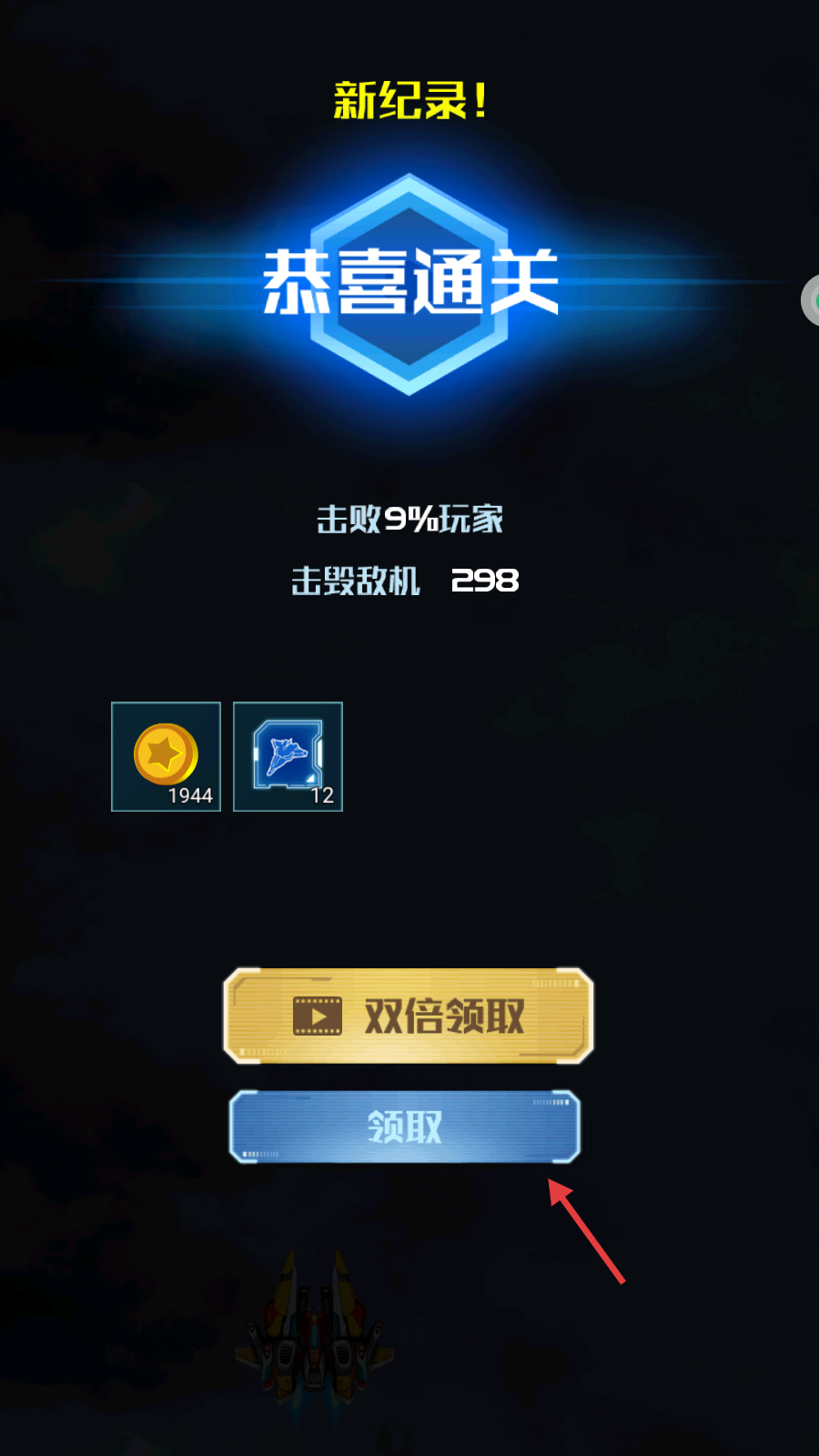Open the fighter jet fragment reward

click(288, 756)
